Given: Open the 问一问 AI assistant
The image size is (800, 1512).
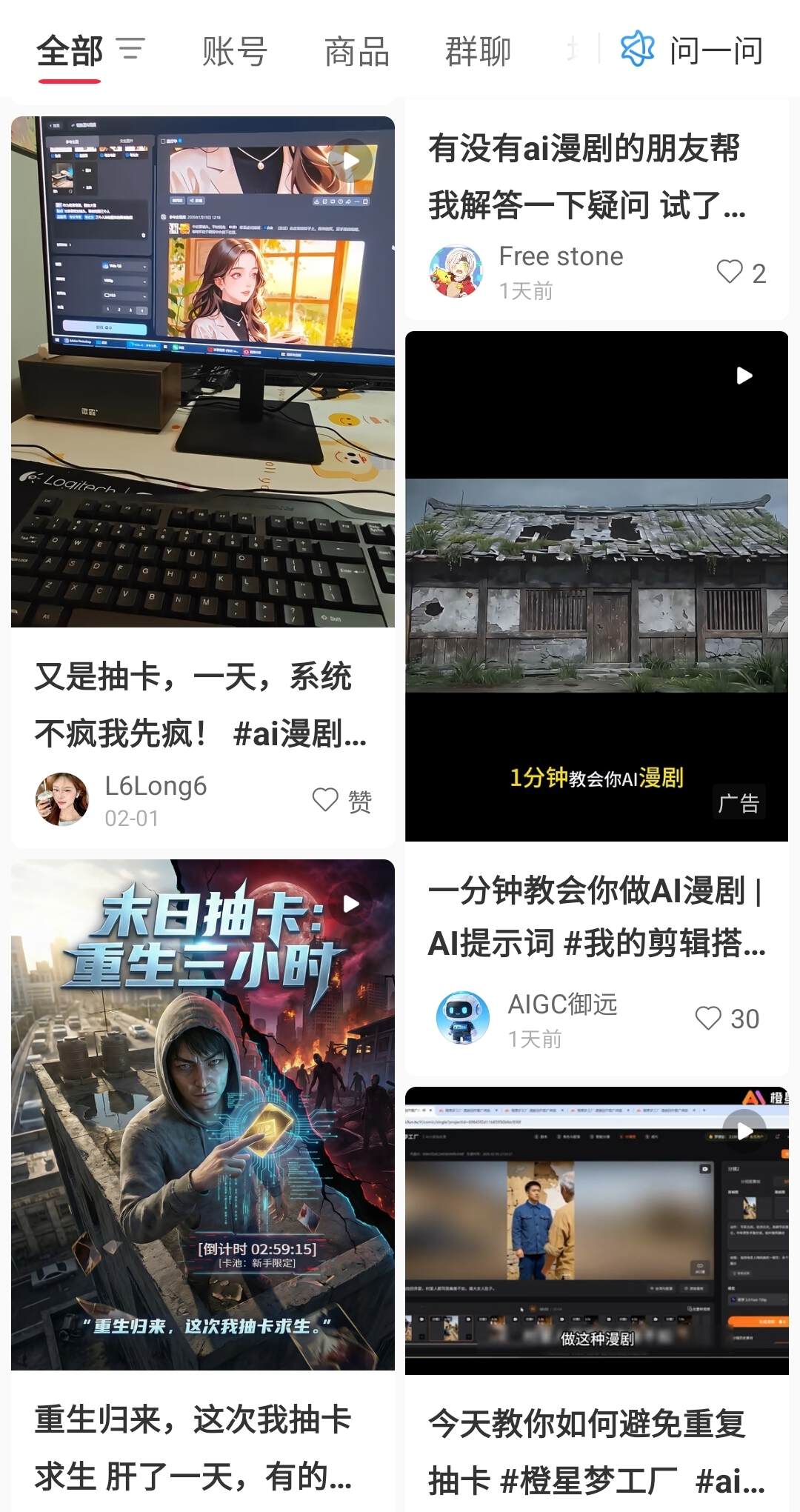Looking at the screenshot, I should coord(692,50).
